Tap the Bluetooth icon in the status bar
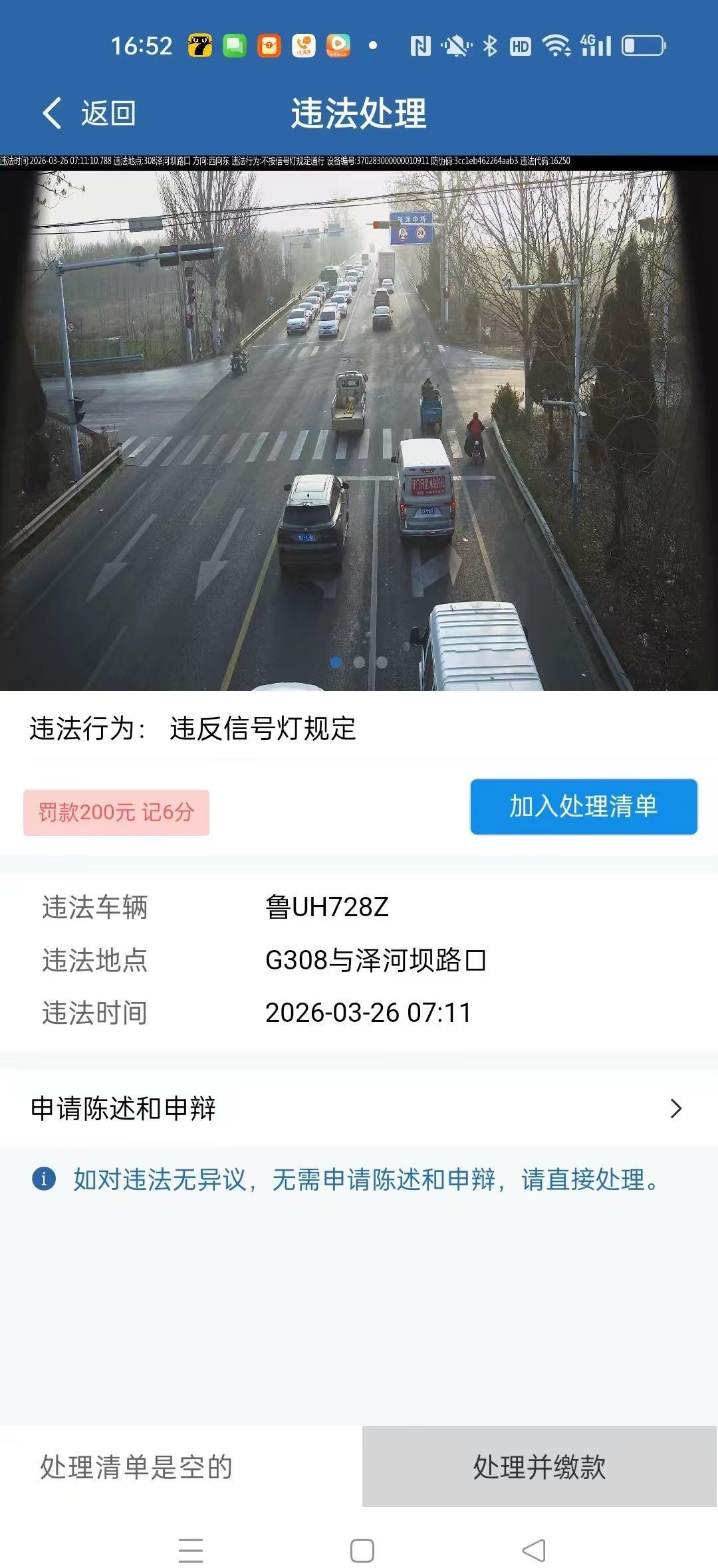This screenshot has width=718, height=1568. pyautogui.click(x=491, y=45)
